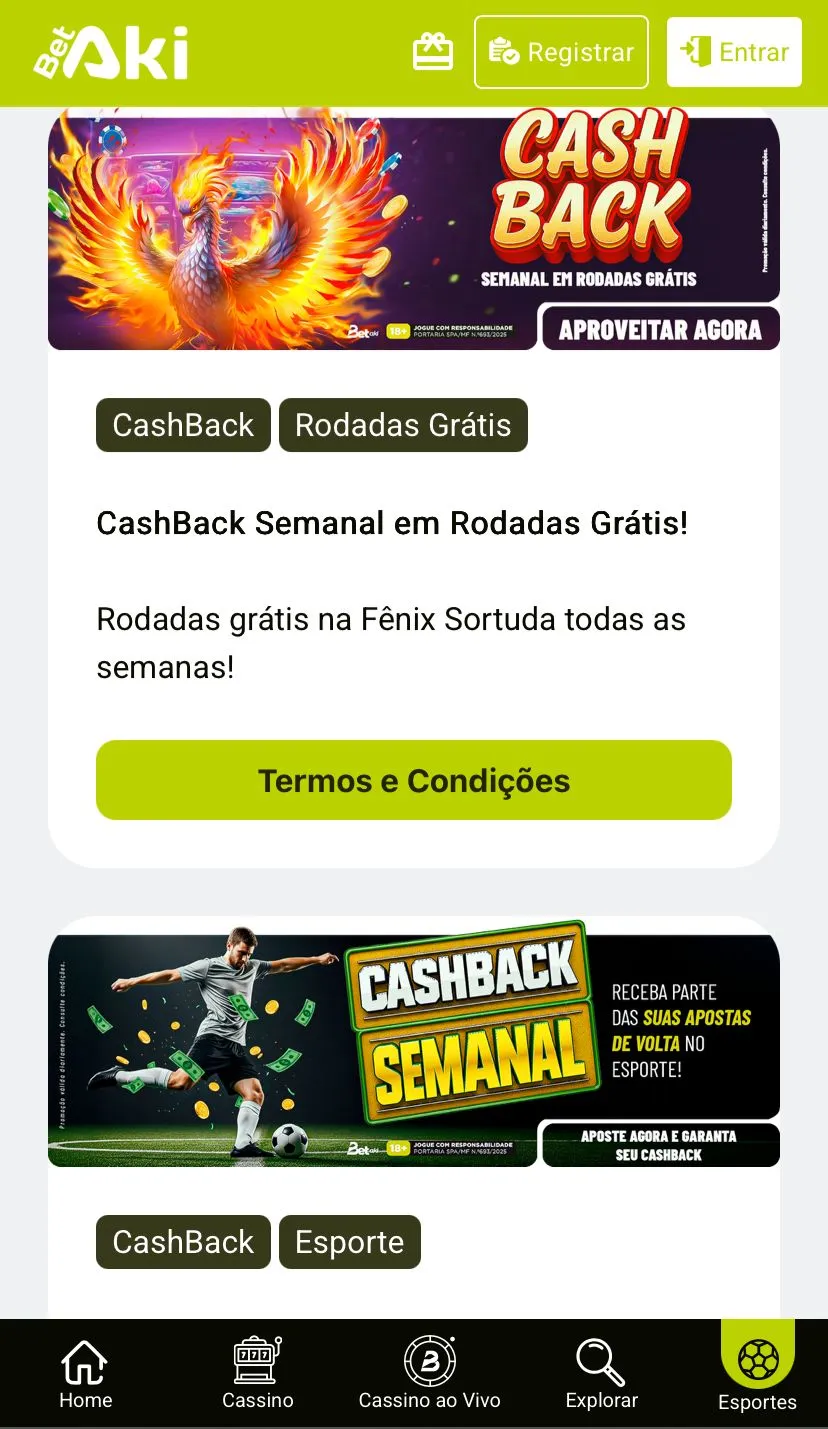Click APROVEITAR AGORA on the phoenix banner

(x=660, y=327)
